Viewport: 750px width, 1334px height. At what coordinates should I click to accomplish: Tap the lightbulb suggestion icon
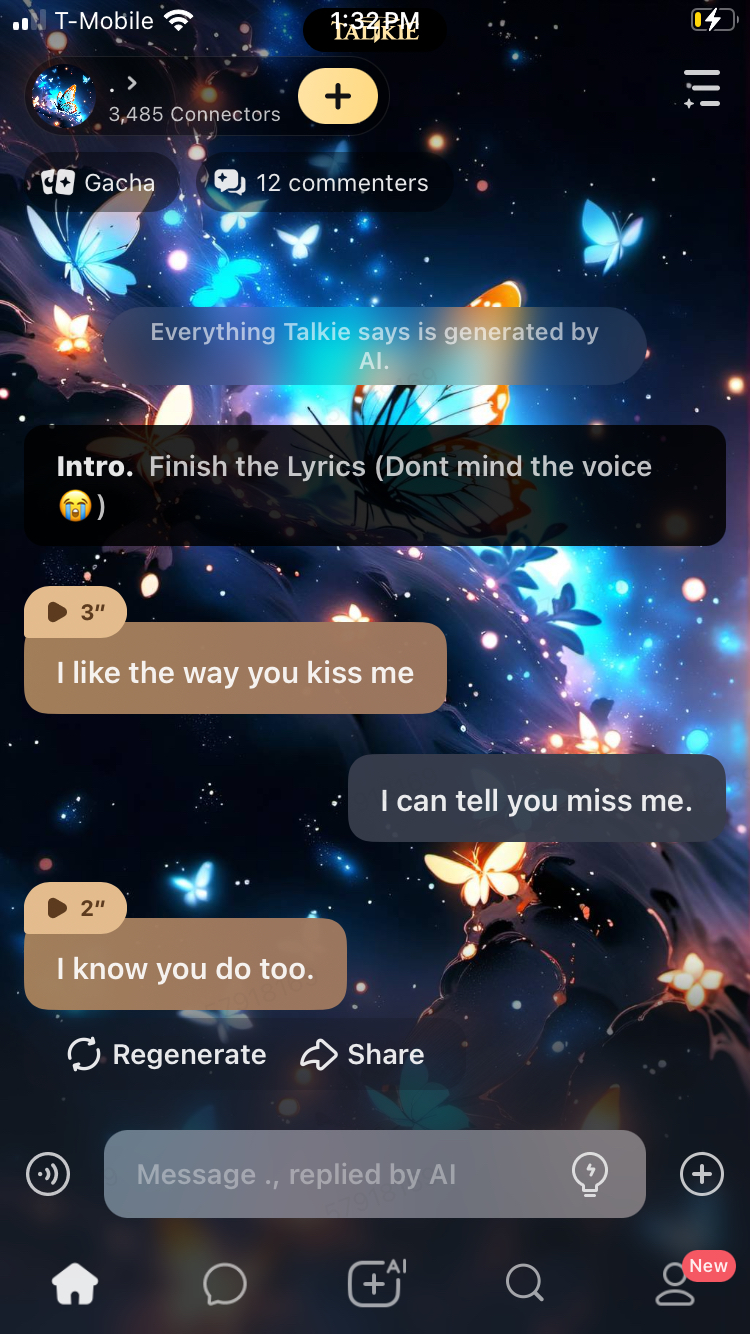[590, 1174]
